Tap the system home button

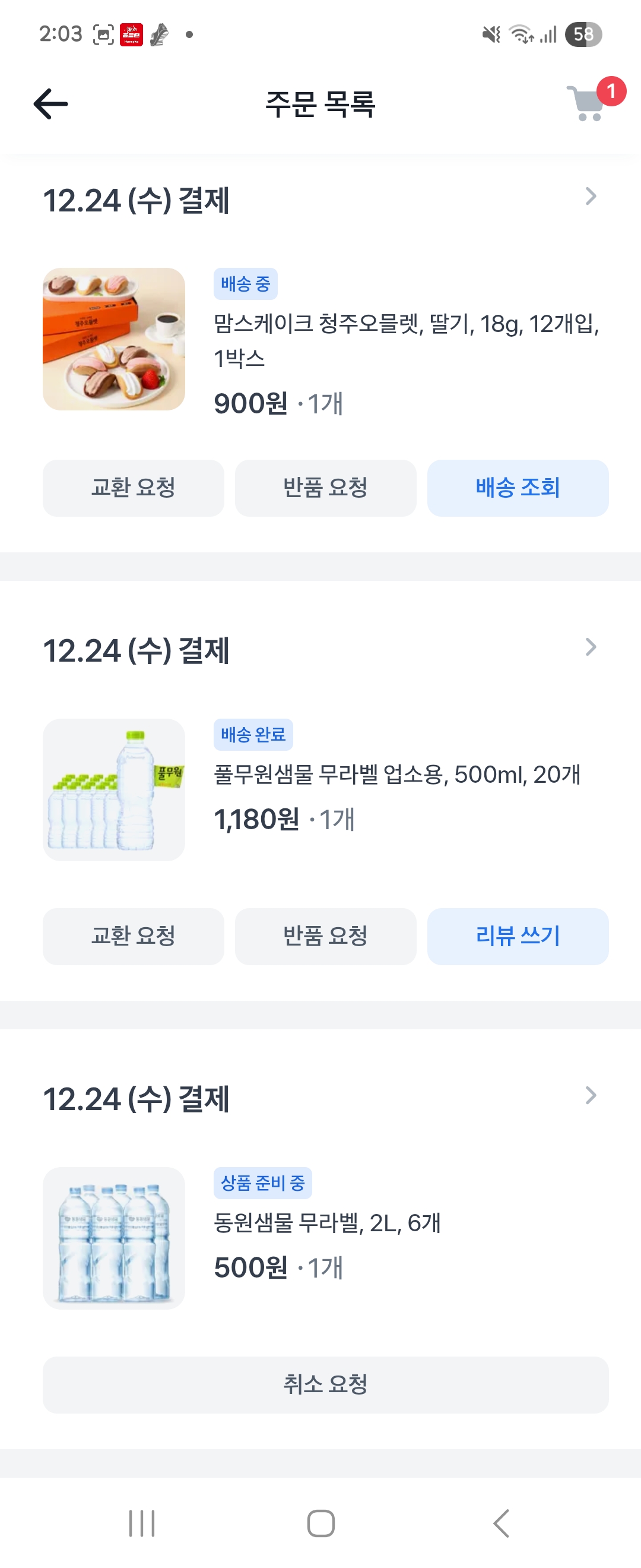click(320, 1523)
